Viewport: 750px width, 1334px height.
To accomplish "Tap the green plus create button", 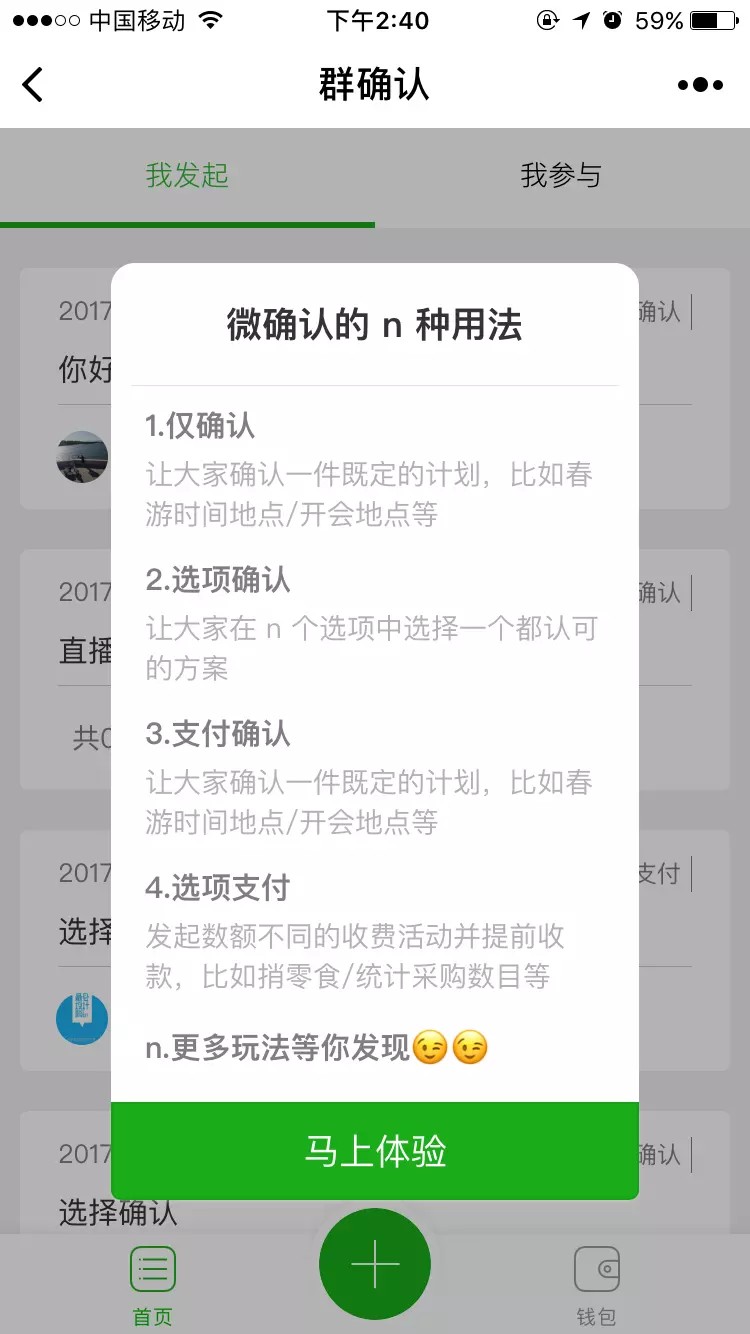I will coord(375,1265).
